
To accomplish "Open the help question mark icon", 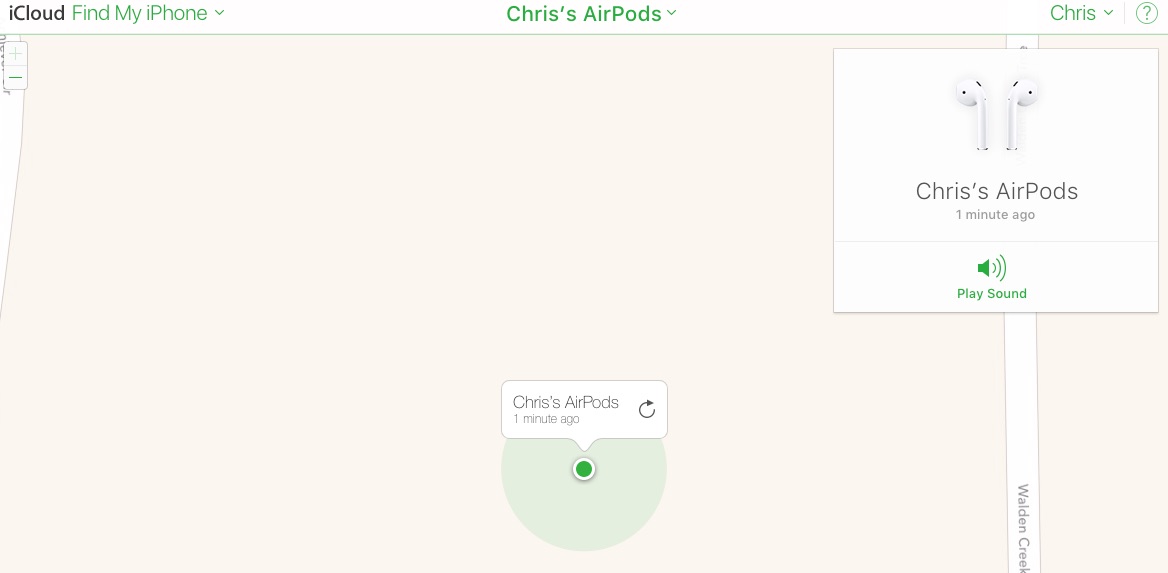I will coord(1146,13).
